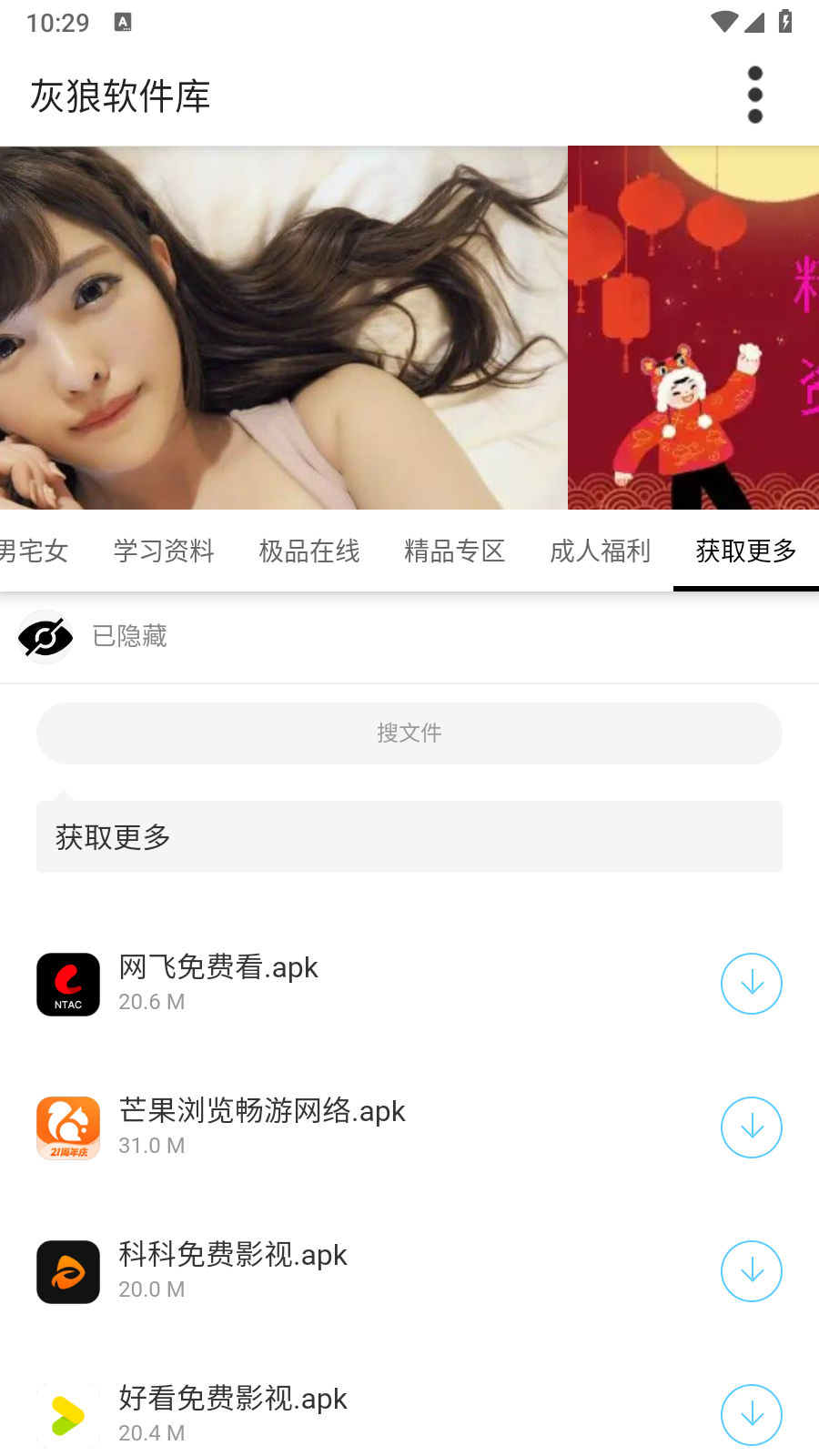Toggle the hidden-eye visibility icon
This screenshot has height=1456, width=819.
pyautogui.click(x=44, y=636)
